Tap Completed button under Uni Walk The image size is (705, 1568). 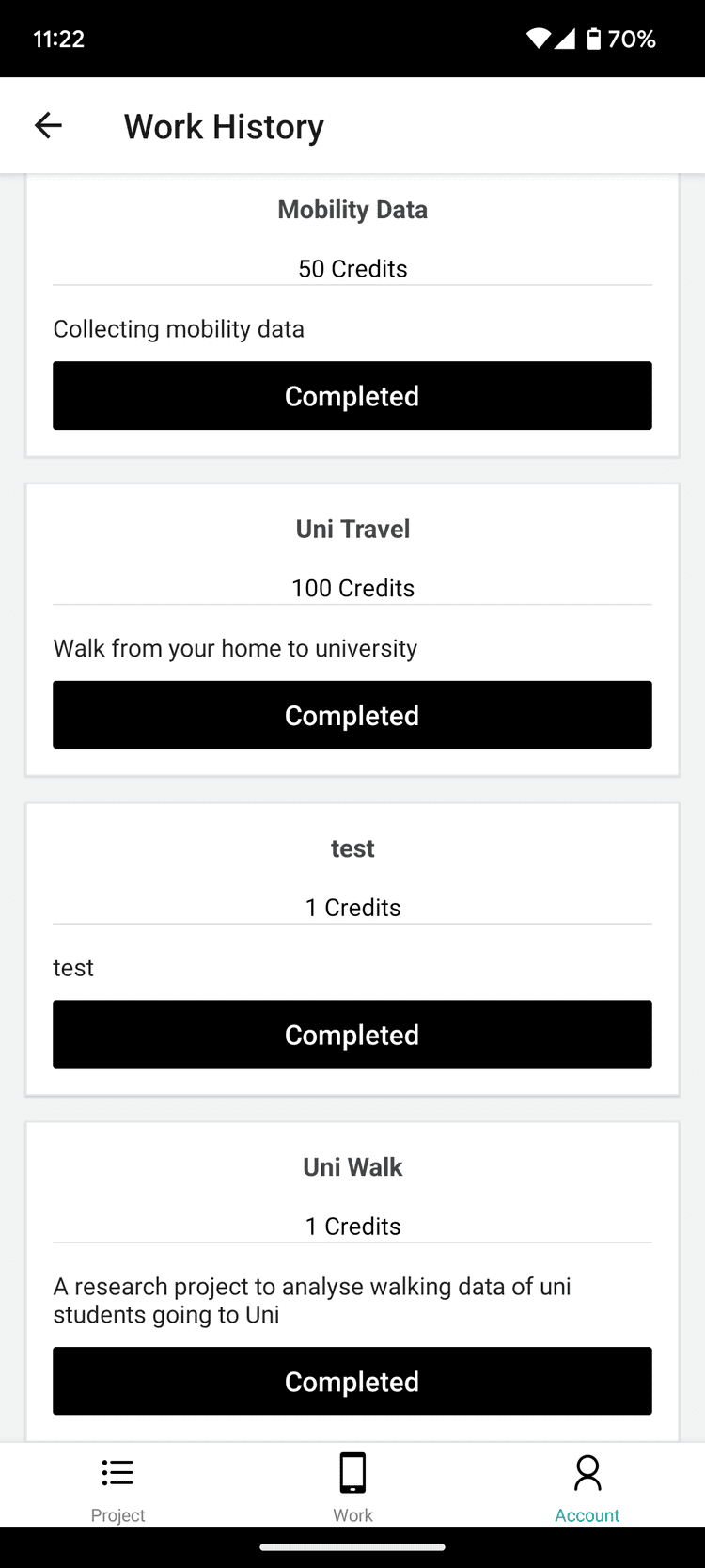click(352, 1381)
